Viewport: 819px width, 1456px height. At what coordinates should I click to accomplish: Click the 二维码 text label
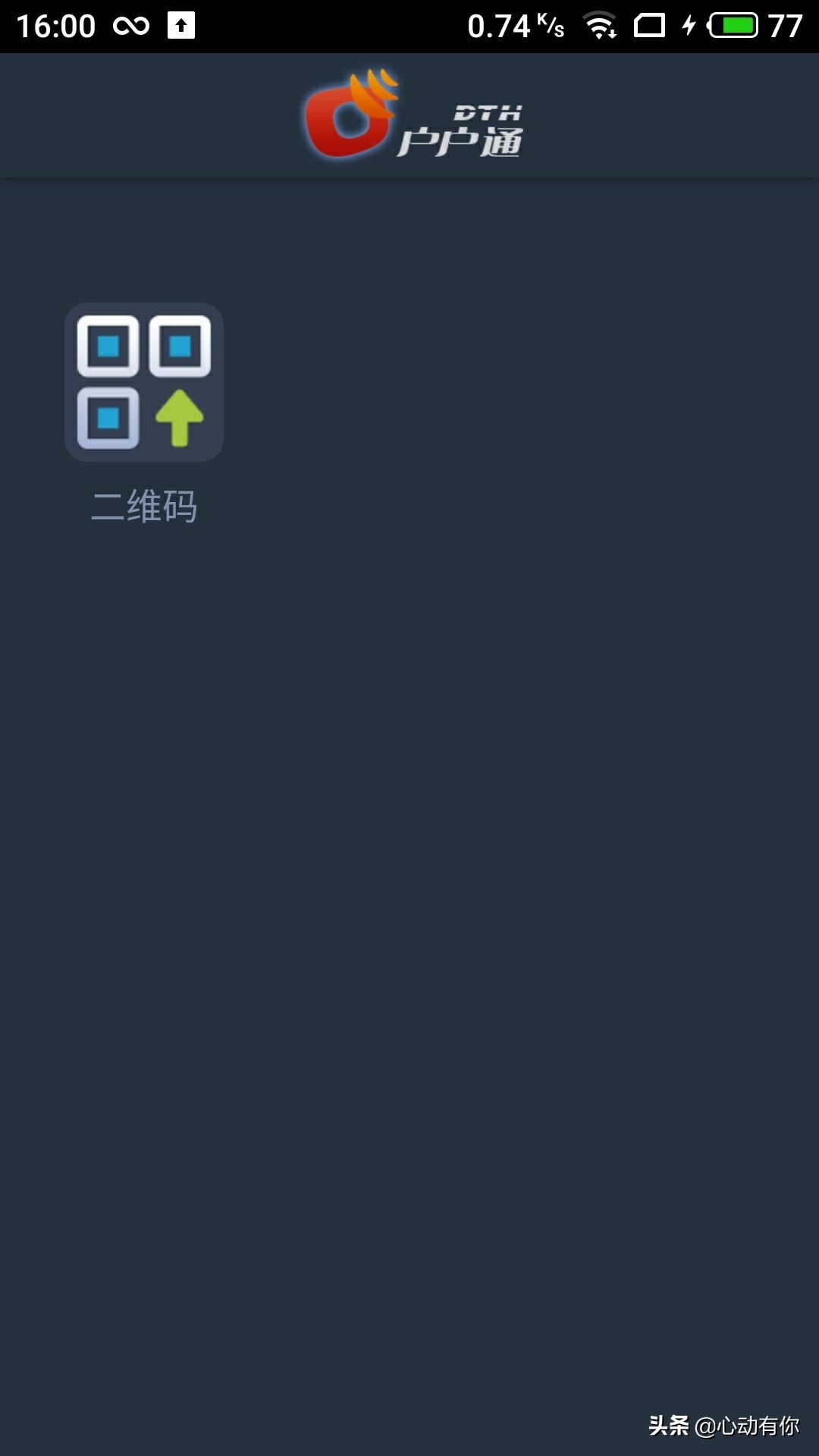tap(144, 506)
